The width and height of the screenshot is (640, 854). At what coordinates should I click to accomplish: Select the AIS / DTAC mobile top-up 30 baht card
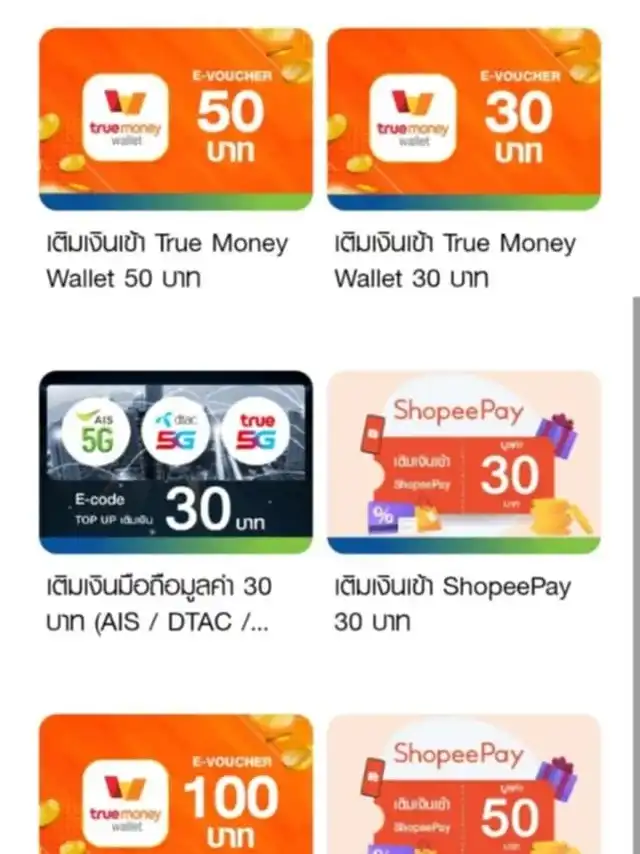click(x=176, y=462)
